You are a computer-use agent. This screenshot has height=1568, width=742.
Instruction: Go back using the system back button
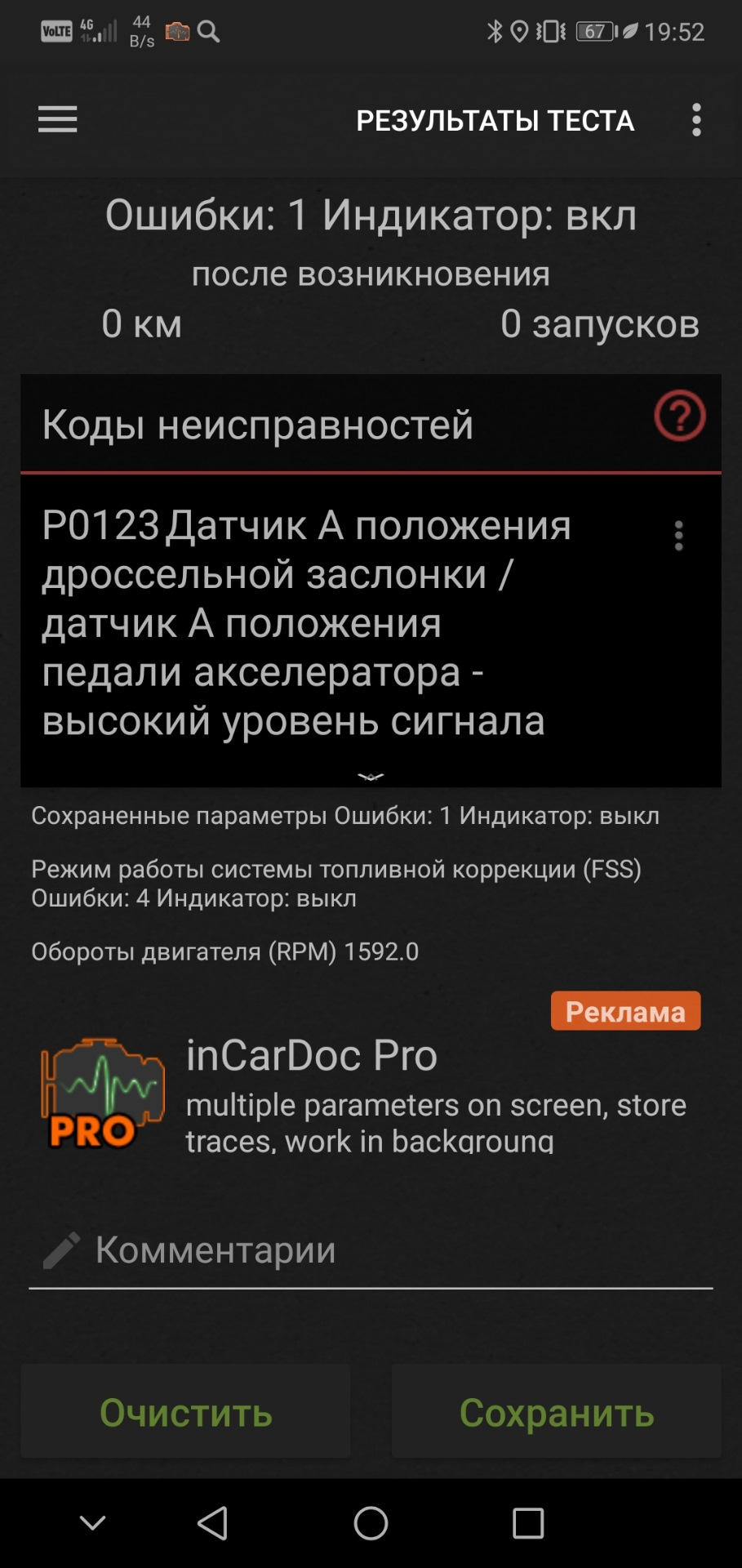[213, 1523]
